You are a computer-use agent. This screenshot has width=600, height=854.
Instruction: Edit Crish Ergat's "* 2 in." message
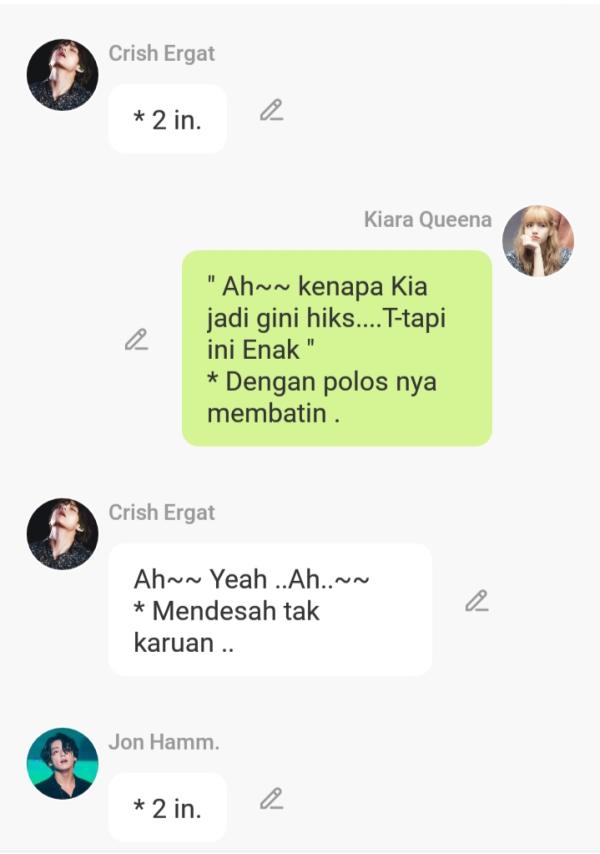271,111
